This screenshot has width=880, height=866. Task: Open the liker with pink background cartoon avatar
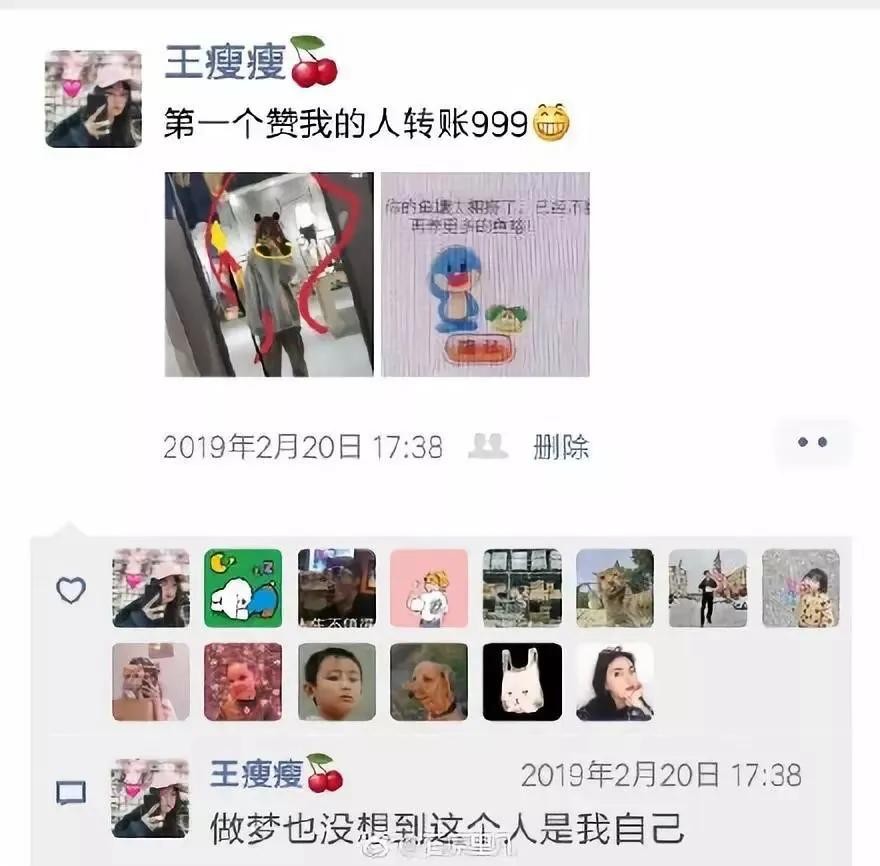tap(429, 588)
